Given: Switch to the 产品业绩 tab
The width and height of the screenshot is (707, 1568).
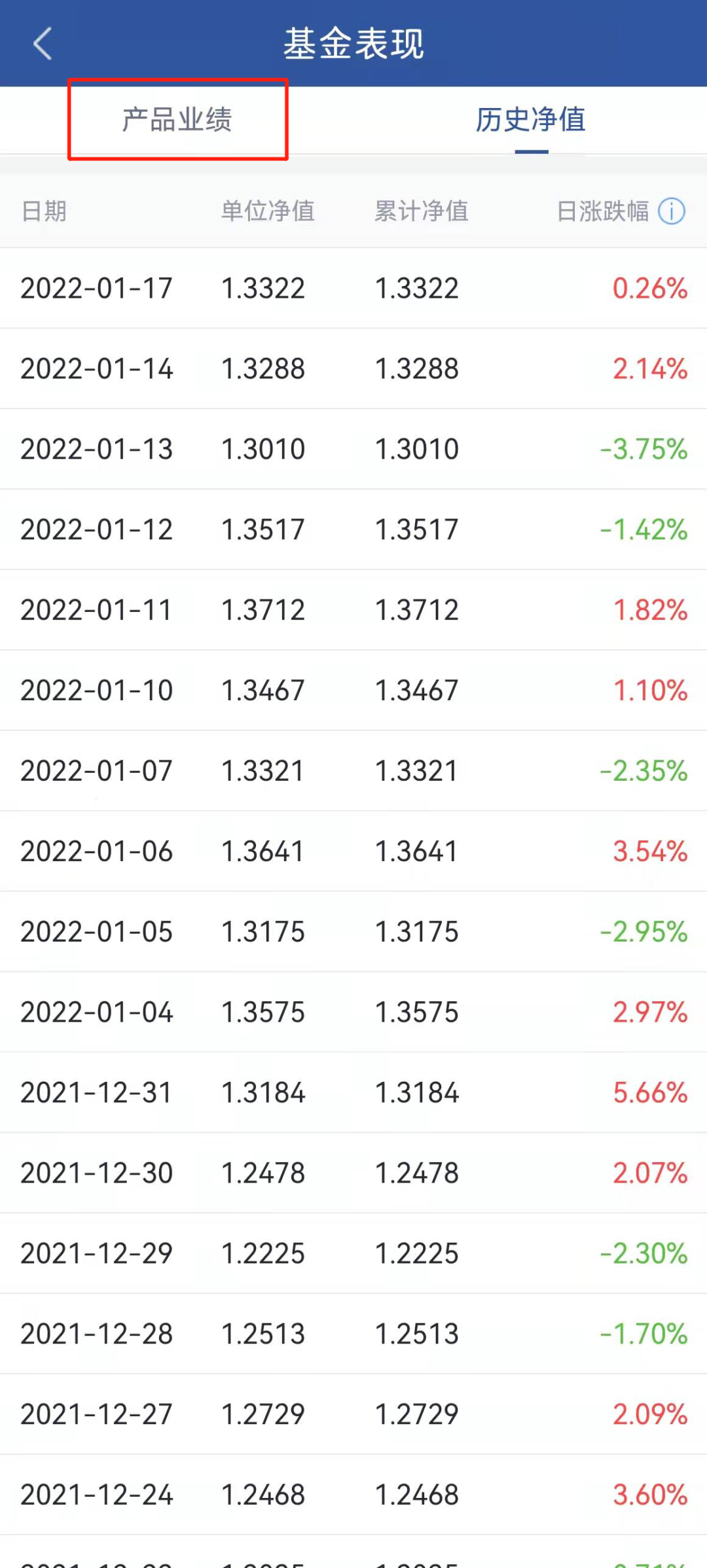Looking at the screenshot, I should tap(177, 120).
